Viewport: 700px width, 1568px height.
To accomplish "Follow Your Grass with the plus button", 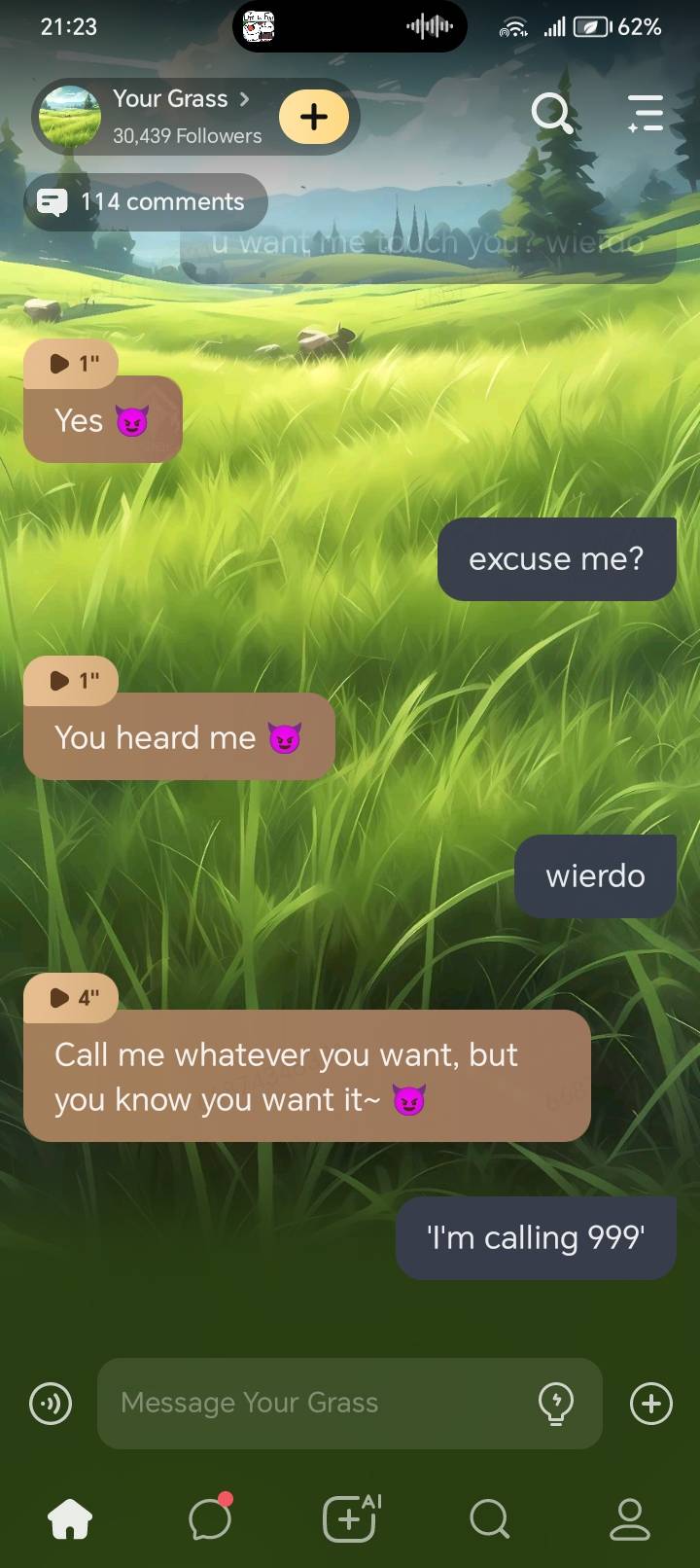I will tap(314, 117).
